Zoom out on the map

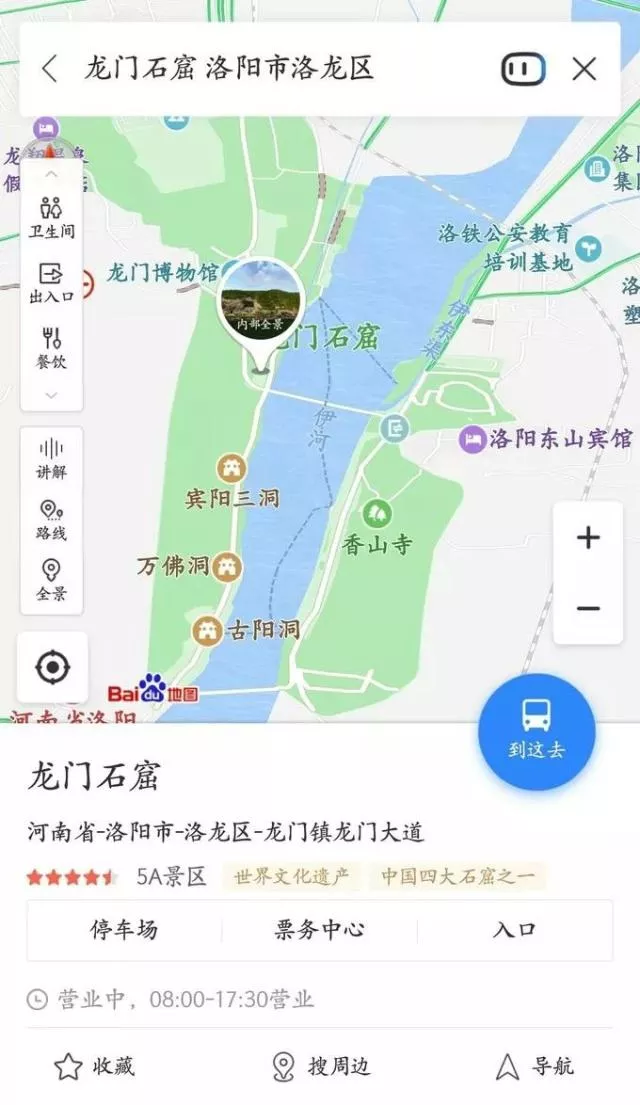(x=588, y=608)
